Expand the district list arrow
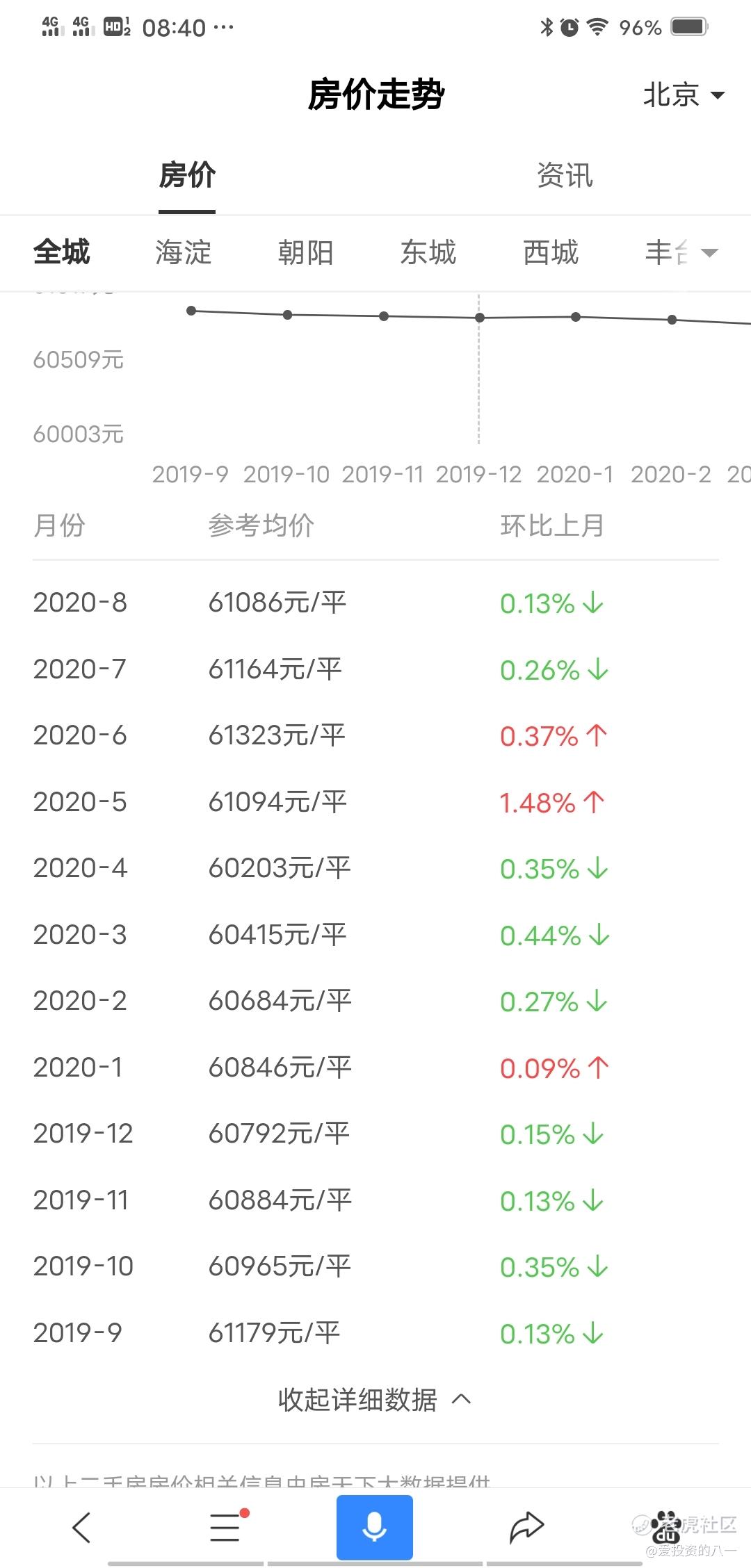751x1568 pixels. tap(709, 253)
